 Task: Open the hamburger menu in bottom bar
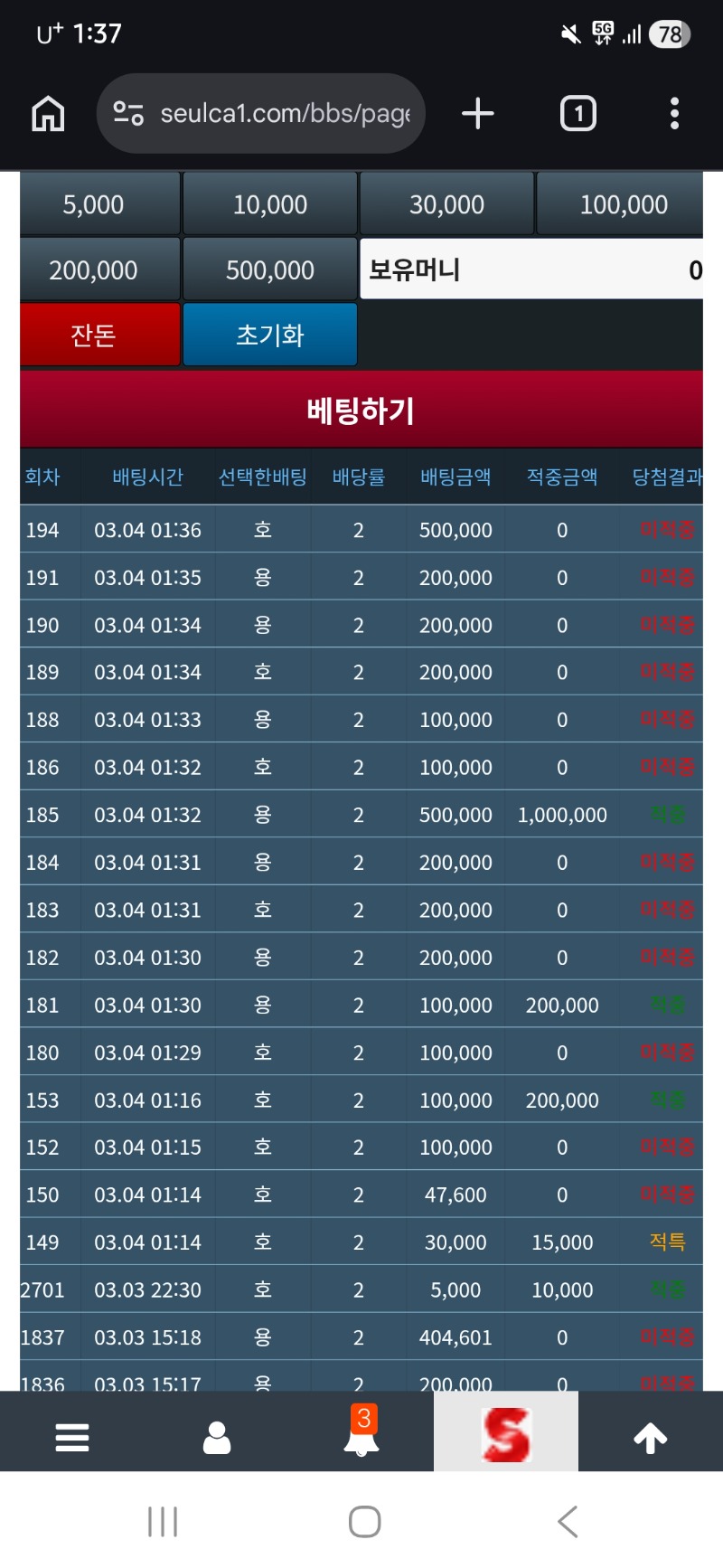72,1436
